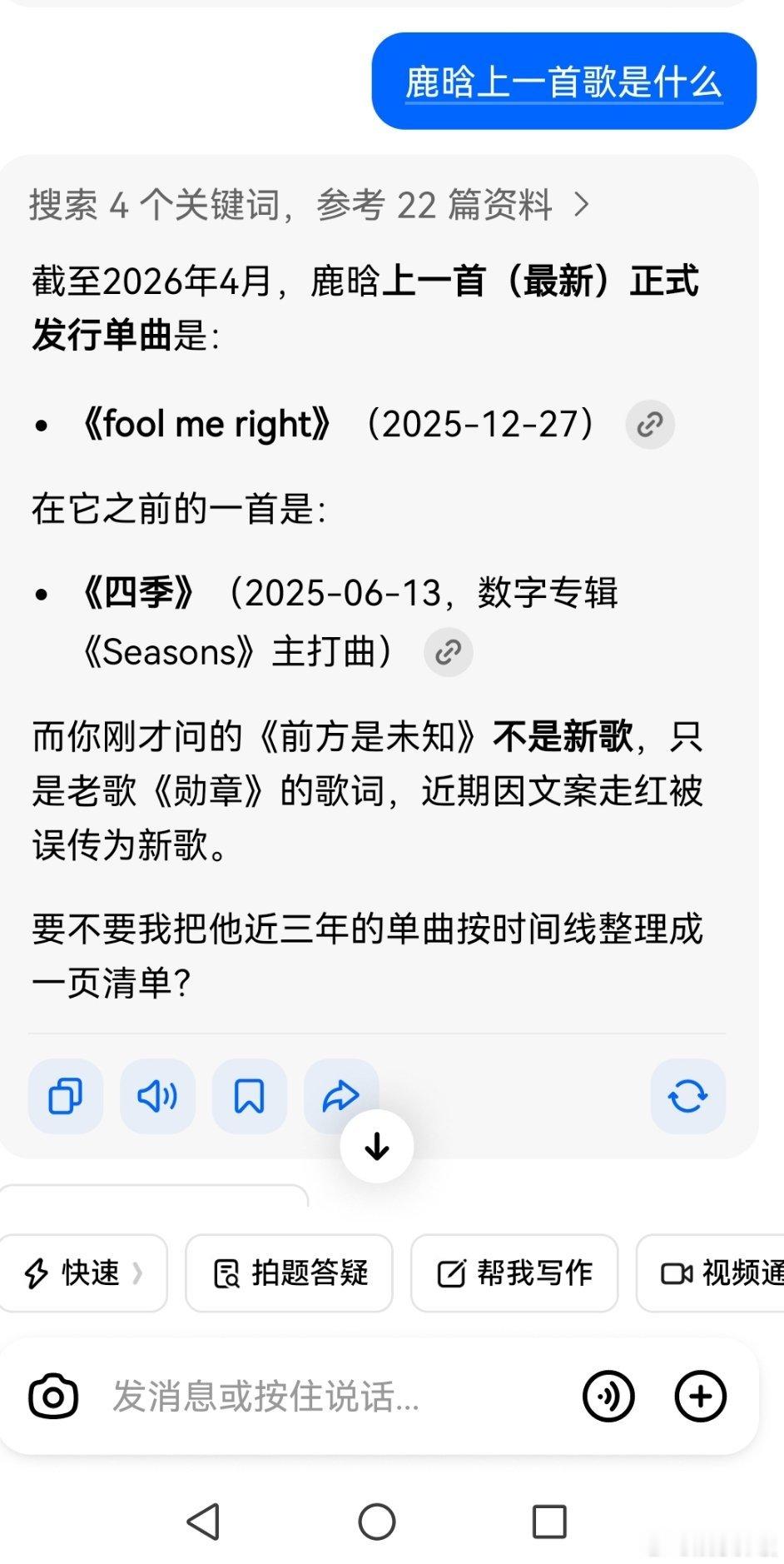The width and height of the screenshot is (784, 1564).
Task: Open the camera in the input bar
Action: (x=52, y=1397)
